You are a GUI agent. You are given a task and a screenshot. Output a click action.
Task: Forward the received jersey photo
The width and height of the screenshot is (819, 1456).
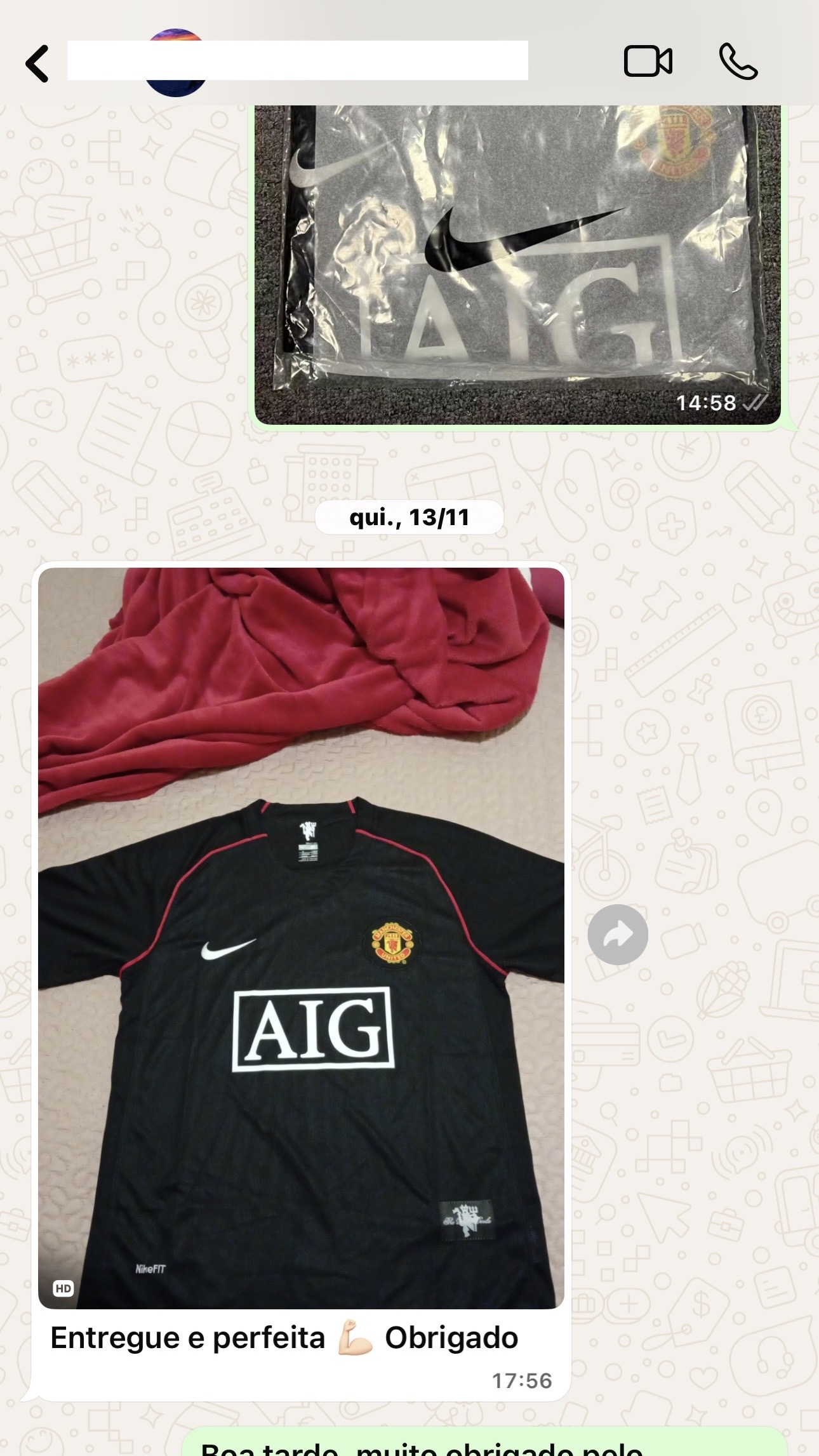[x=618, y=934]
